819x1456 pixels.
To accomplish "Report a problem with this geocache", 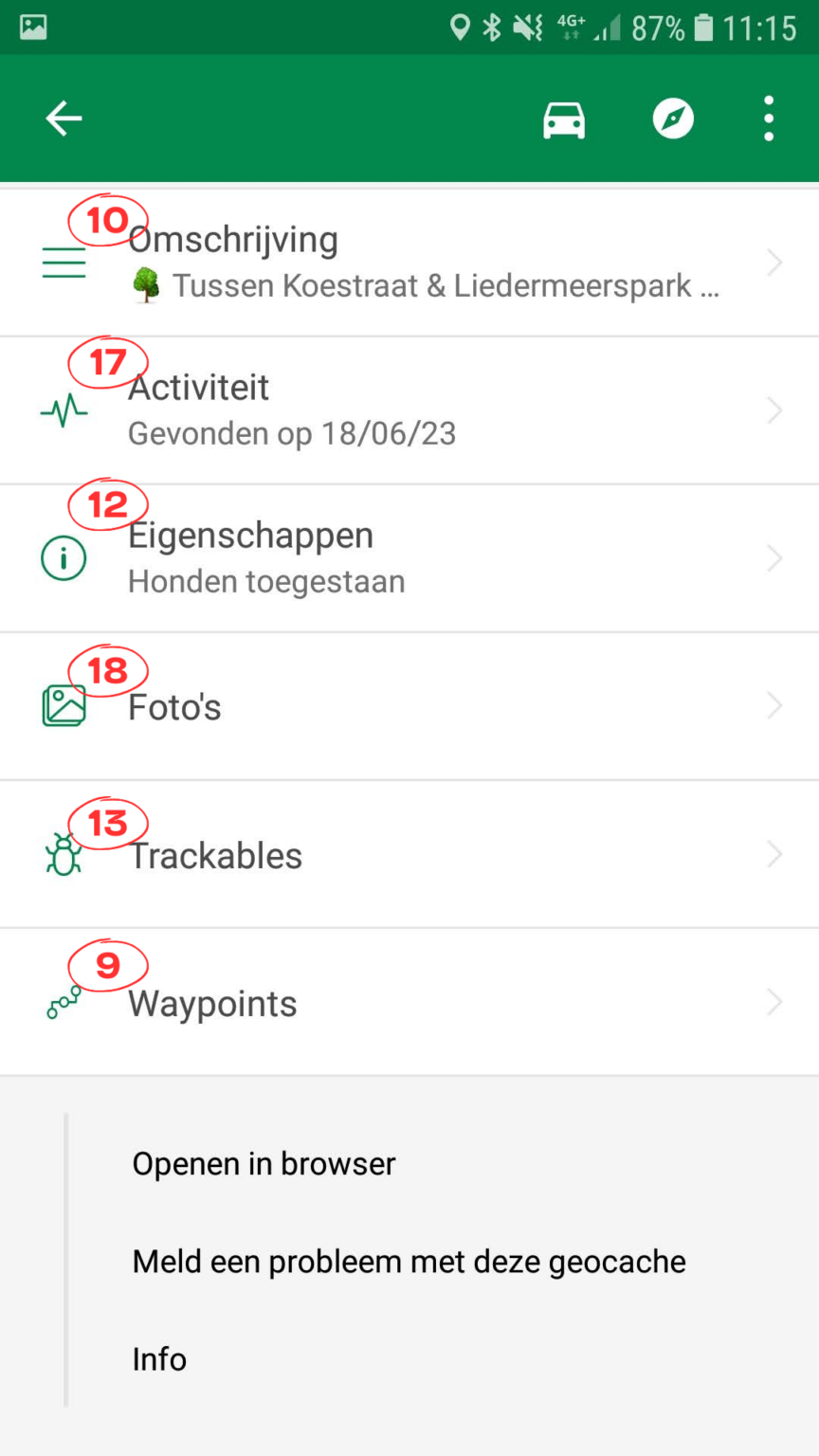I will 409,1261.
